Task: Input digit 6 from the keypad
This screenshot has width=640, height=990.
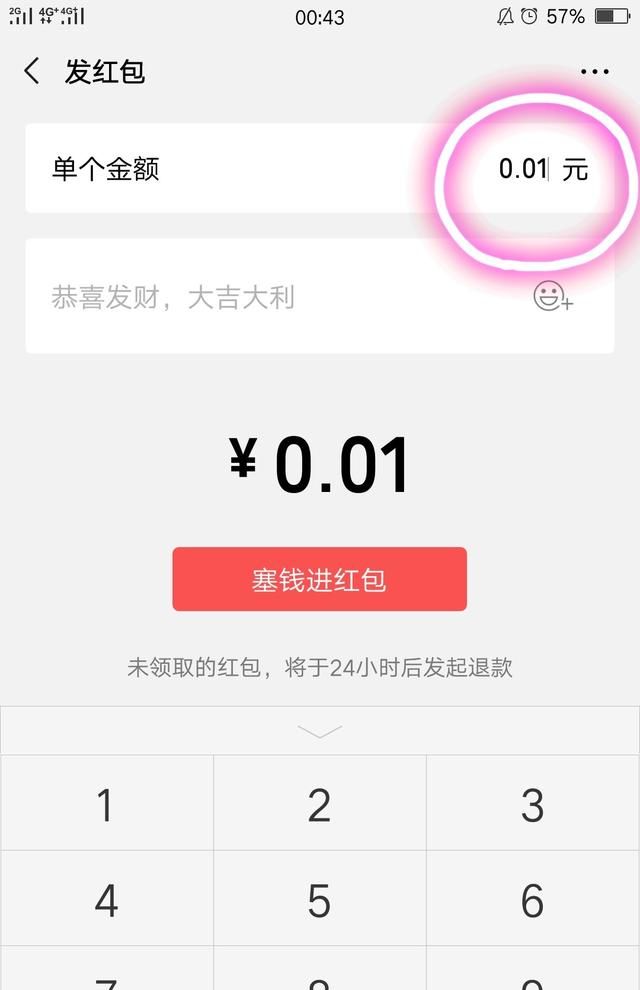Action: (532, 900)
